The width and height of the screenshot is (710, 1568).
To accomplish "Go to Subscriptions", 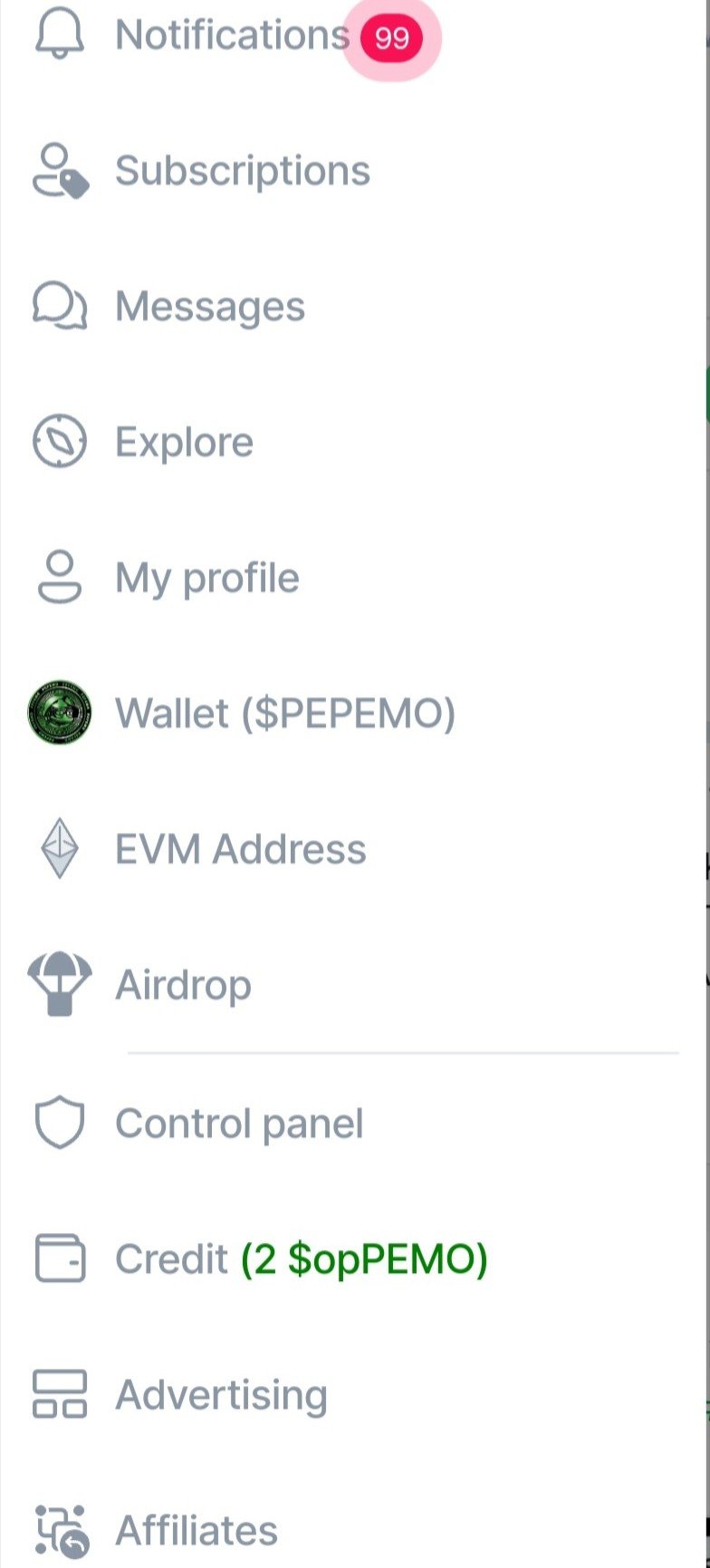I will click(242, 171).
